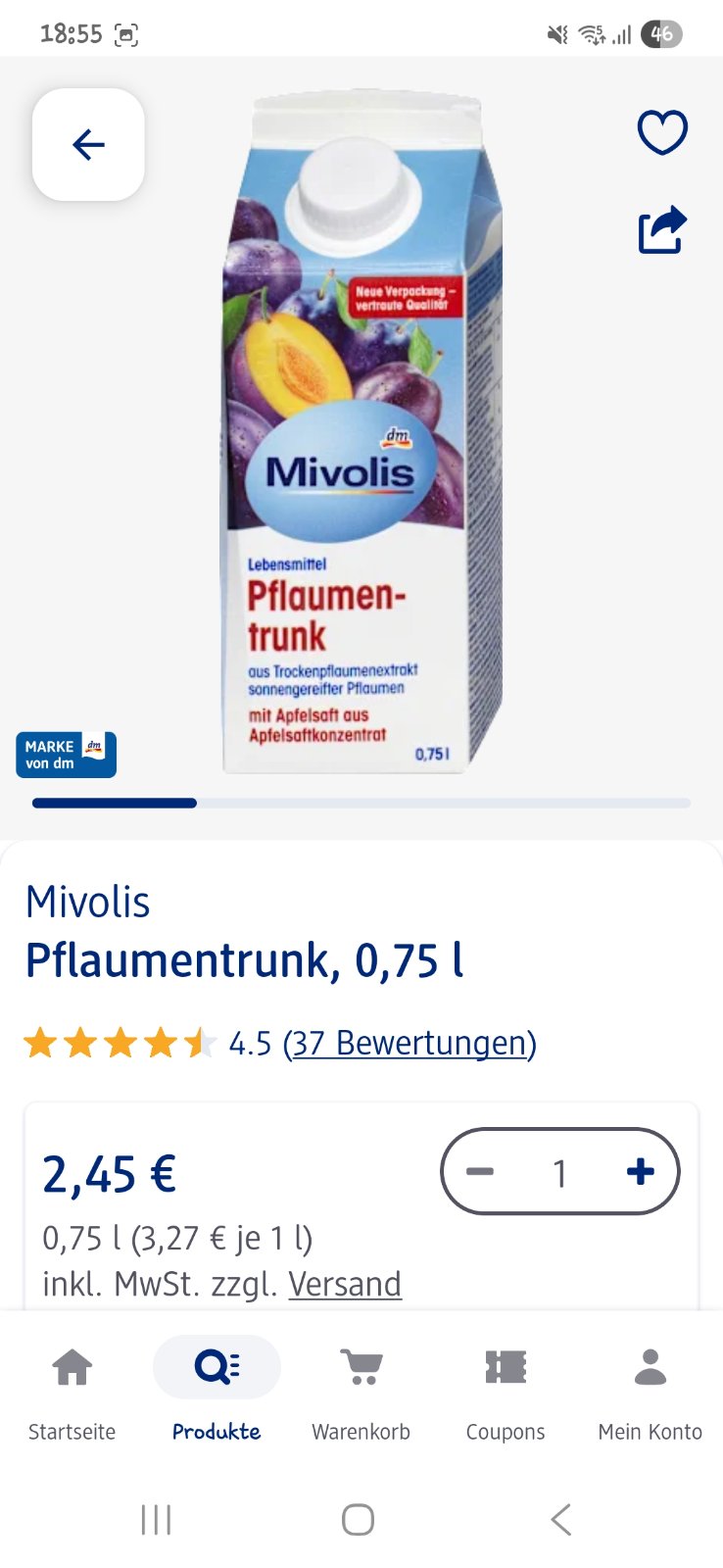723x1568 pixels.
Task: Share this product
Action: point(662,230)
